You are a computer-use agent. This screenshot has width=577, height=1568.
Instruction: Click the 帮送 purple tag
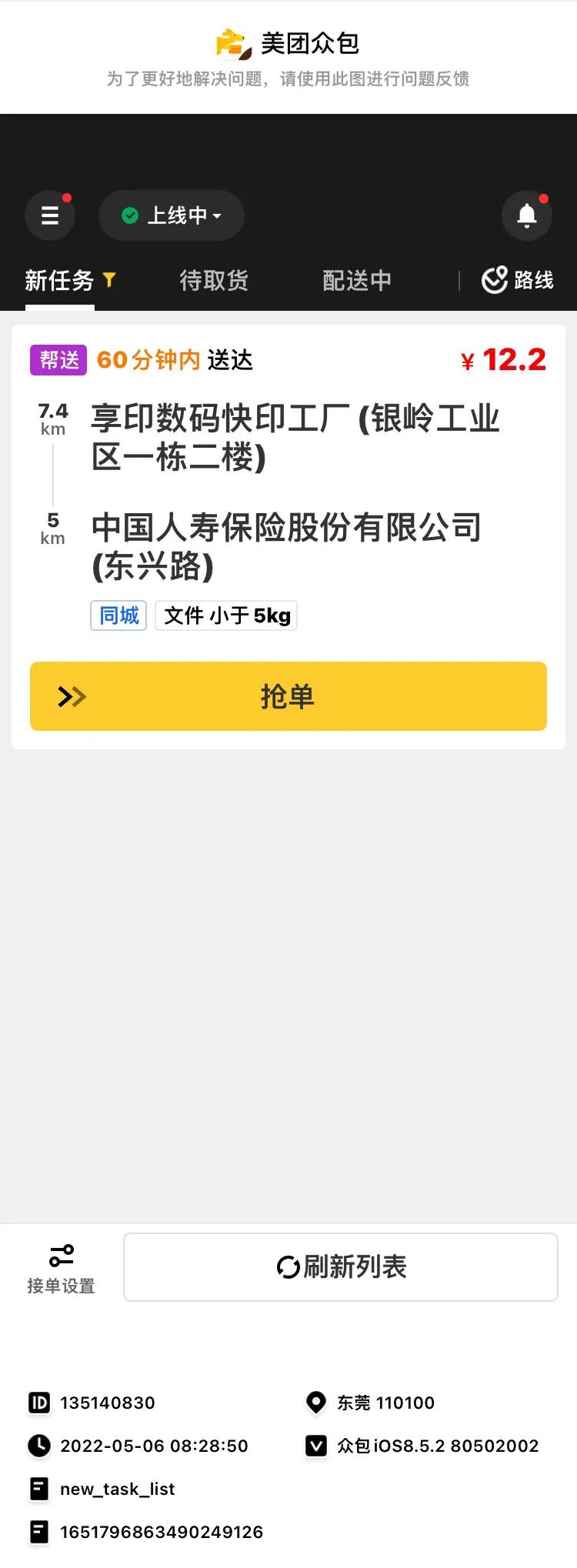(57, 360)
